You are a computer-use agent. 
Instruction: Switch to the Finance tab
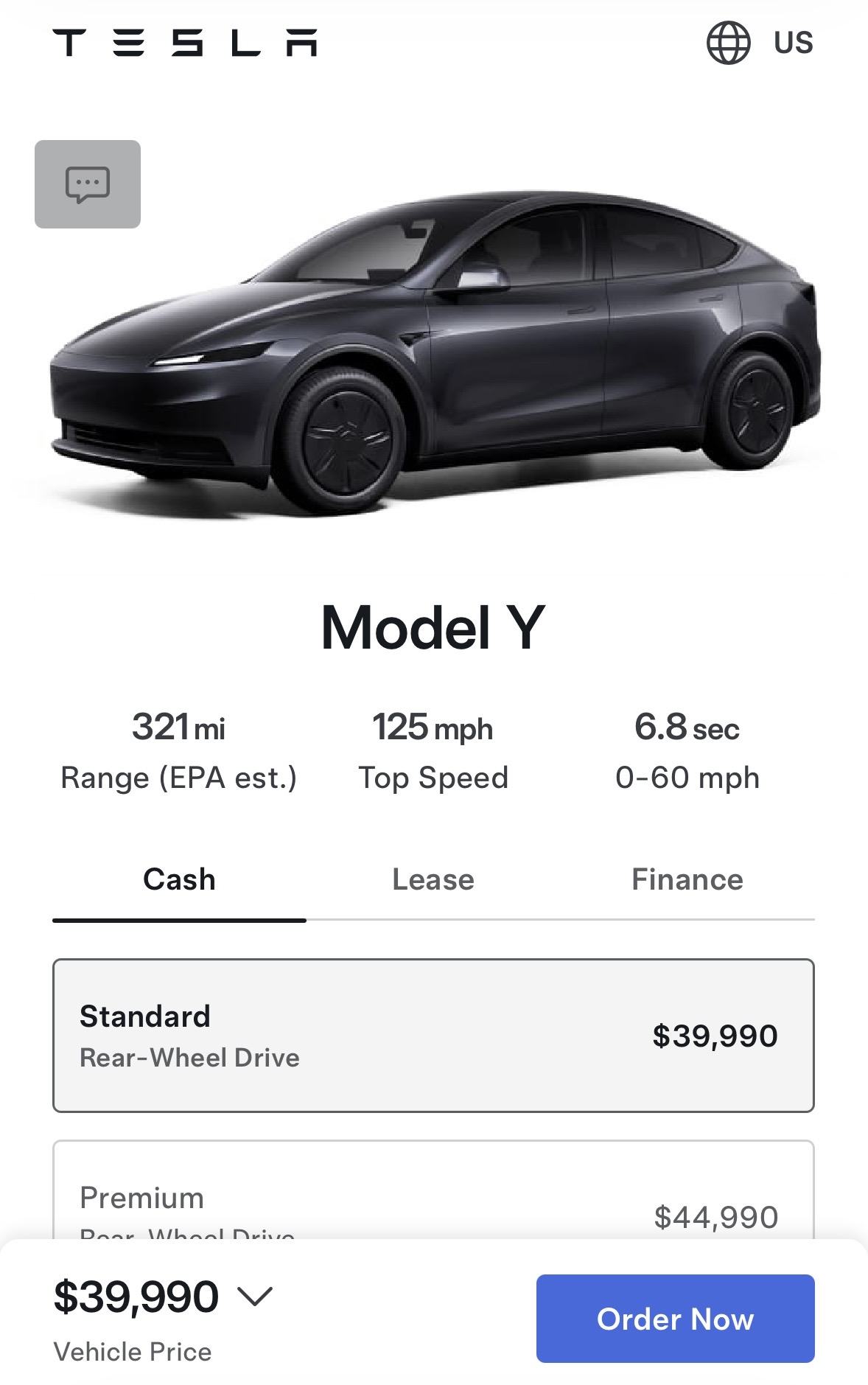pyautogui.click(x=687, y=879)
